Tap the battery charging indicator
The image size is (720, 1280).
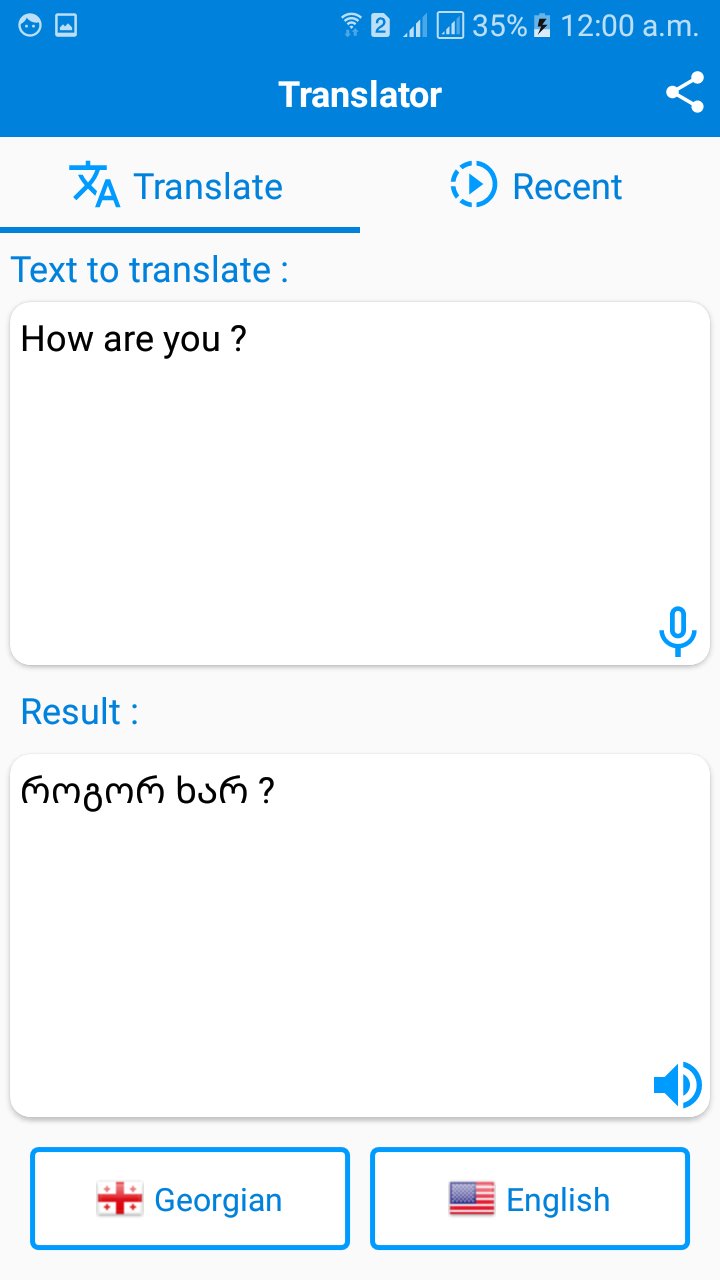pos(541,25)
